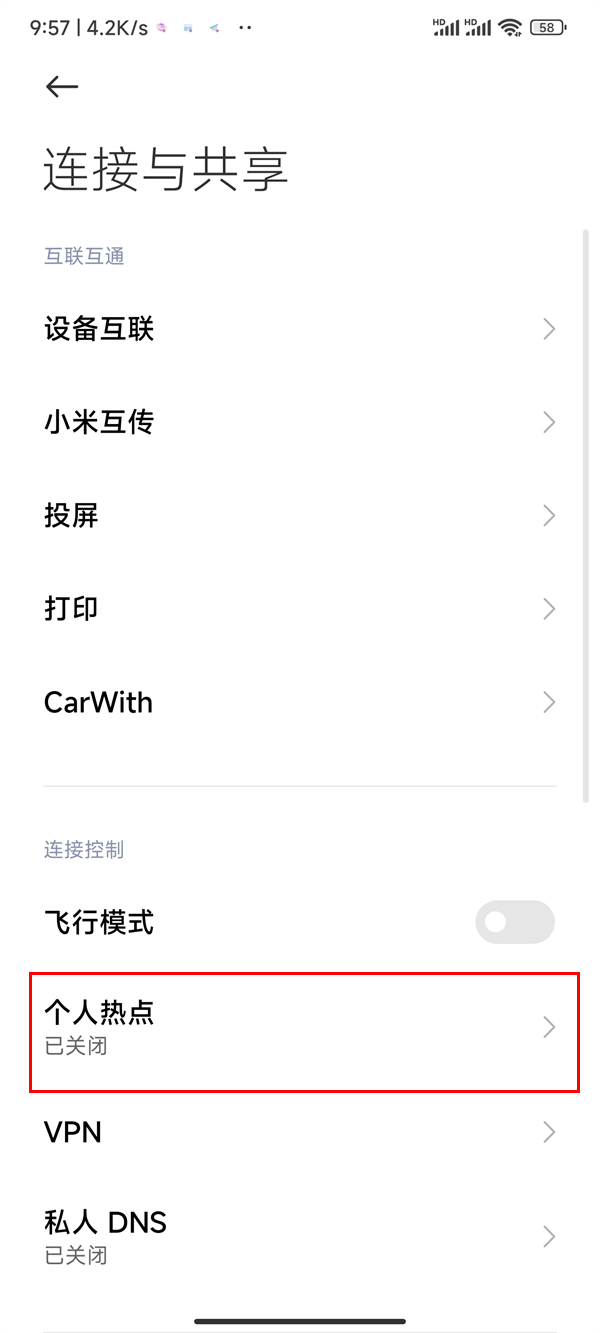Open the 投屏 option
Image resolution: width=600 pixels, height=1333 pixels.
(x=300, y=516)
